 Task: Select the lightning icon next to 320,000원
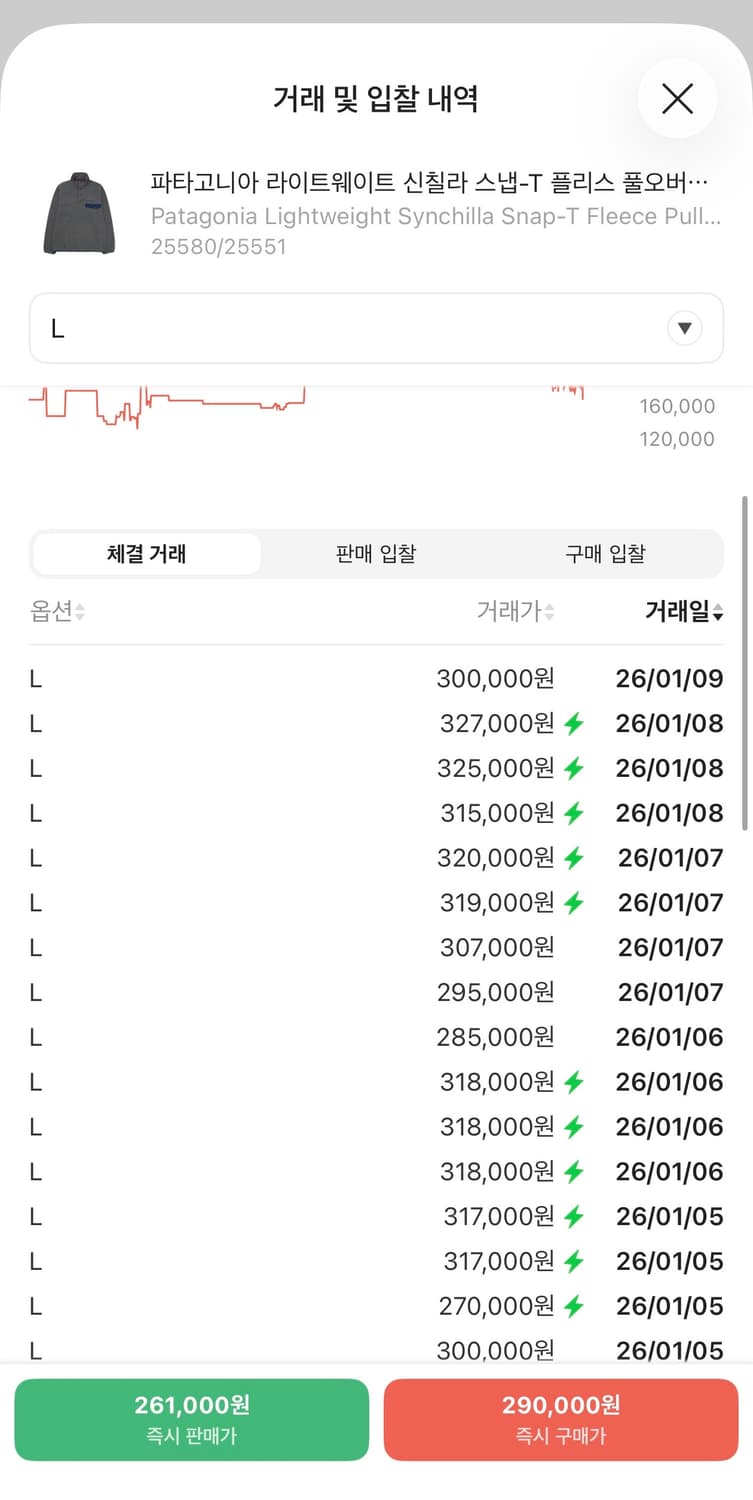(x=574, y=857)
